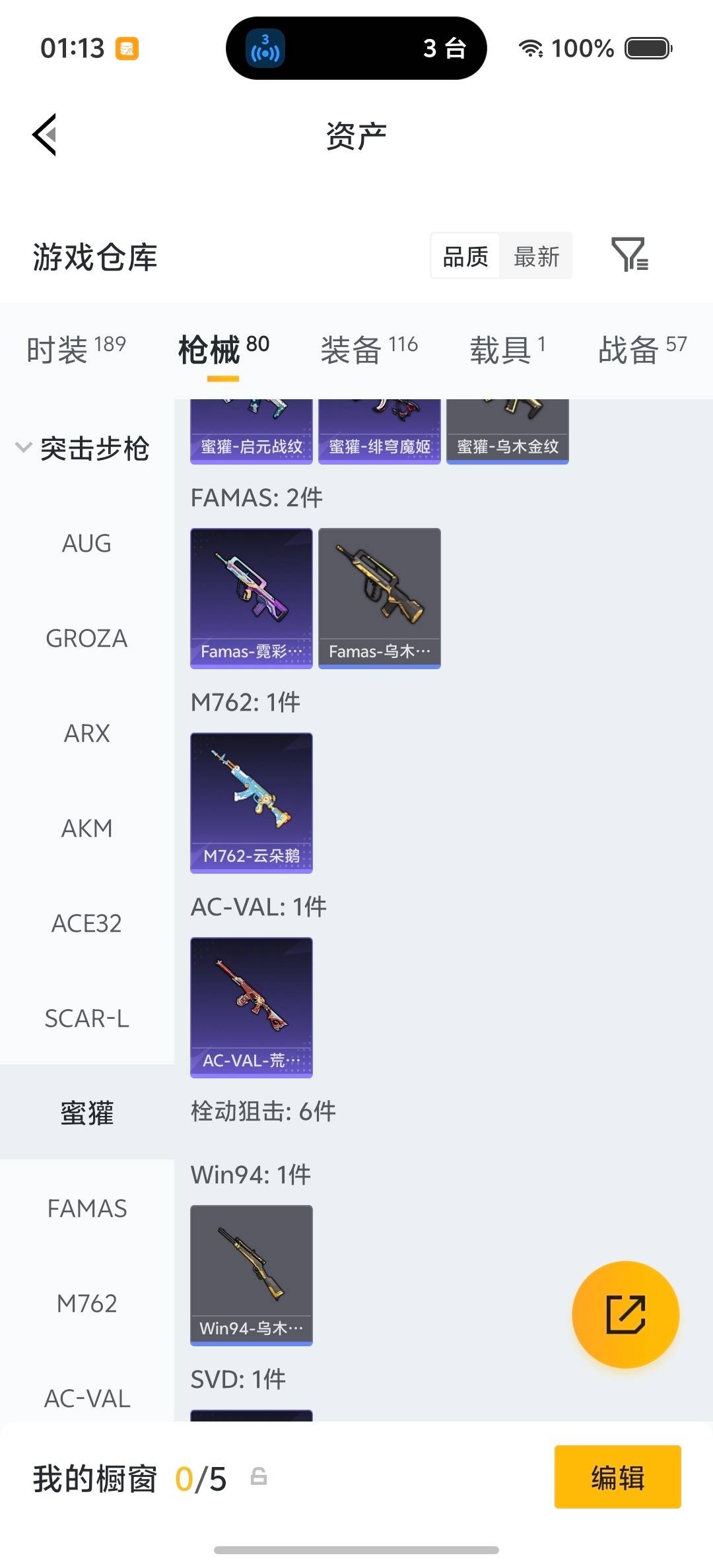713x1568 pixels.
Task: Select the 蜜獾 category in the sidebar
Action: click(86, 1113)
